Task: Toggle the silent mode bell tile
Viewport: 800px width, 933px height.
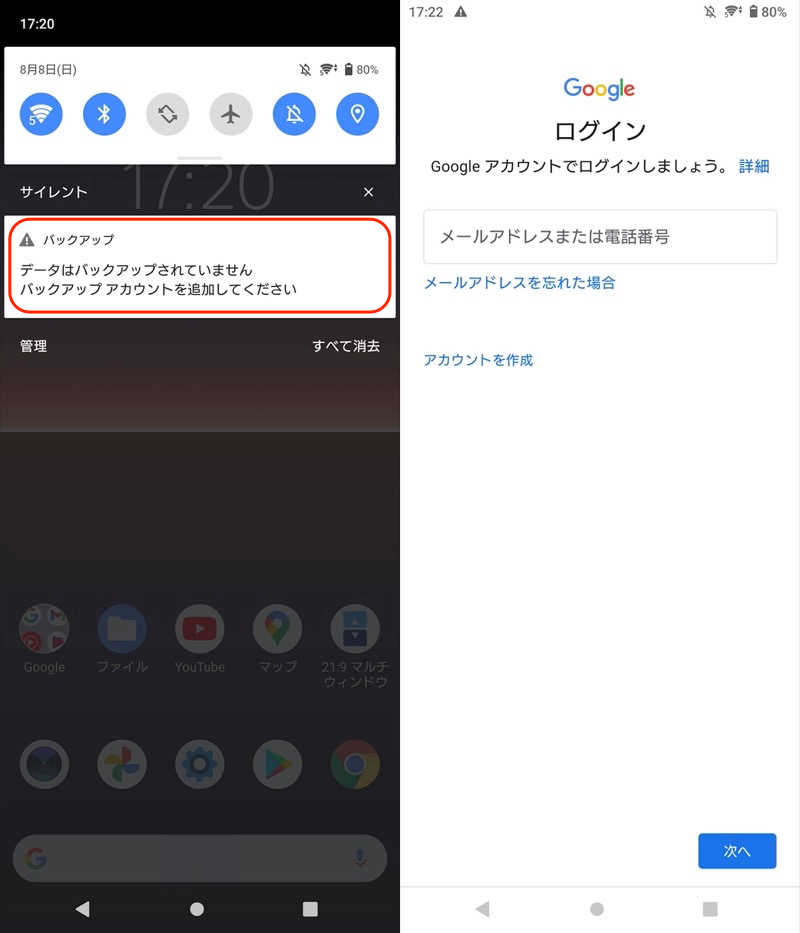Action: pos(294,114)
